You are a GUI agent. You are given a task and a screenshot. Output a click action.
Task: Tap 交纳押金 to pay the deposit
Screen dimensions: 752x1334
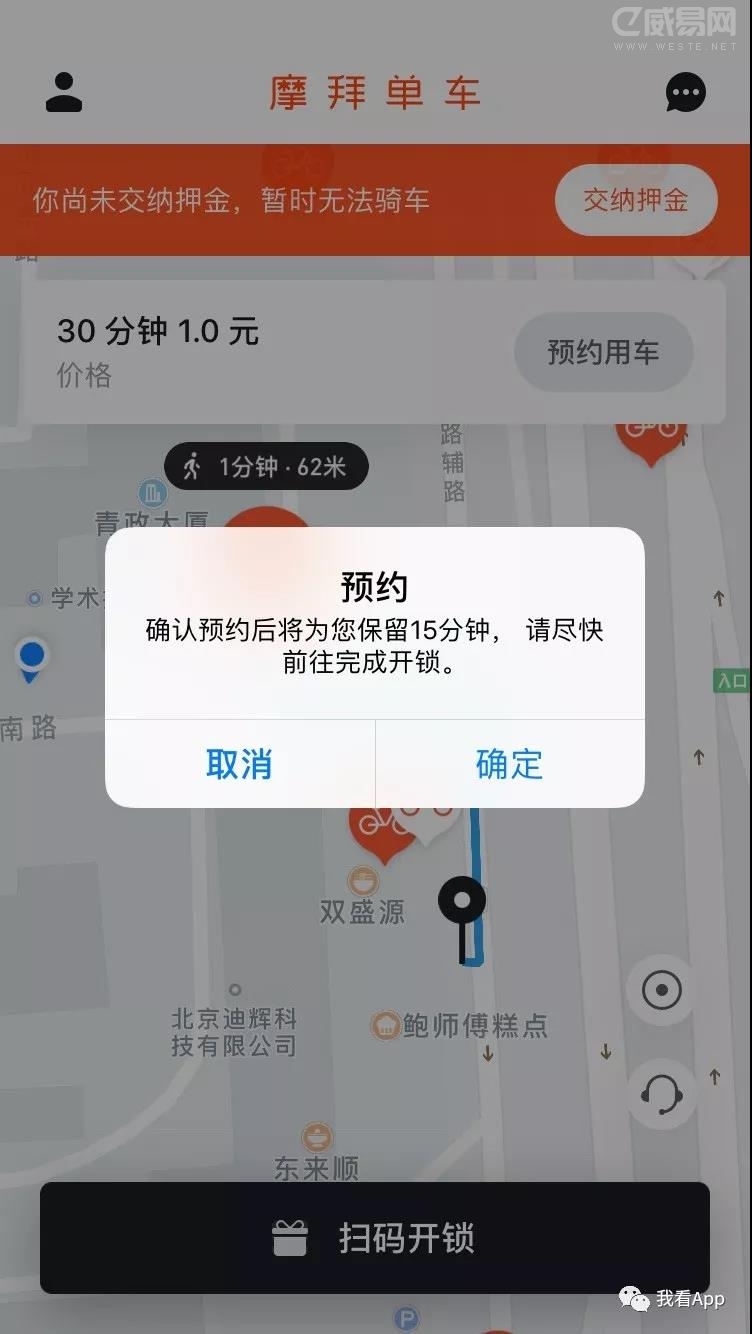tap(636, 200)
